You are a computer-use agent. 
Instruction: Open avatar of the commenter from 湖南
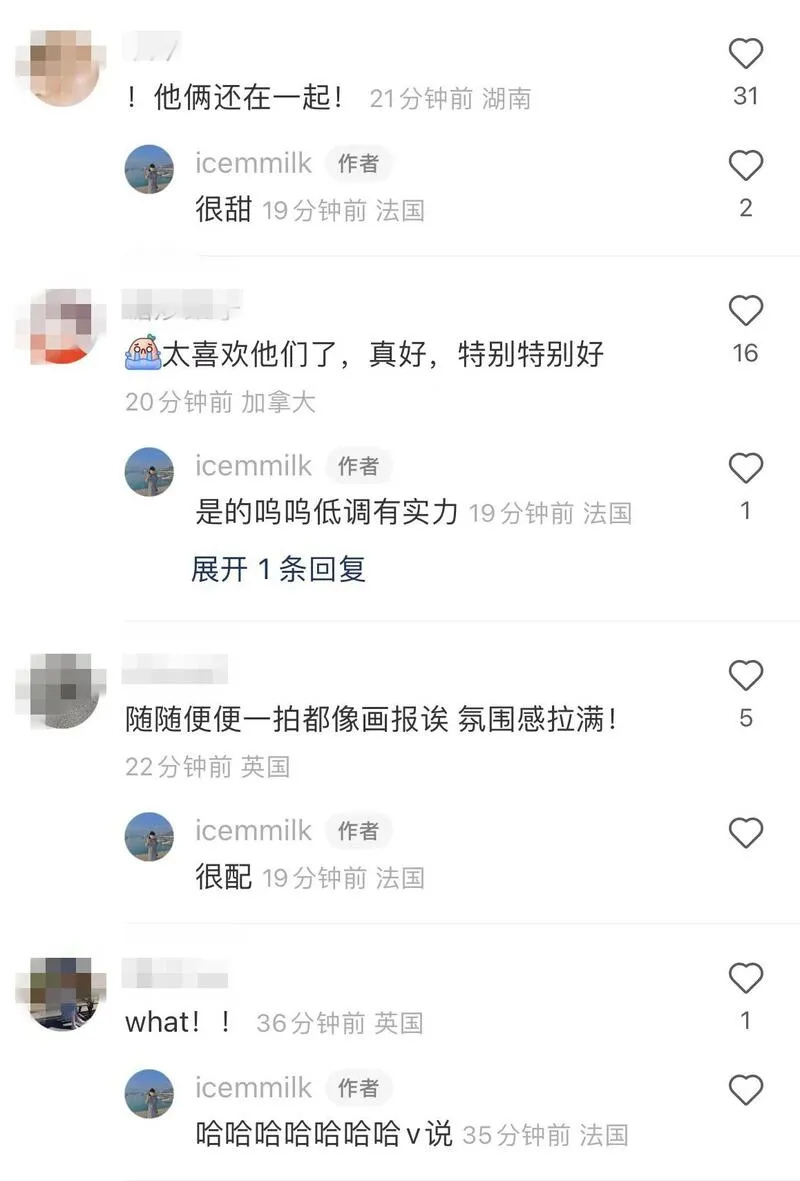[60, 67]
